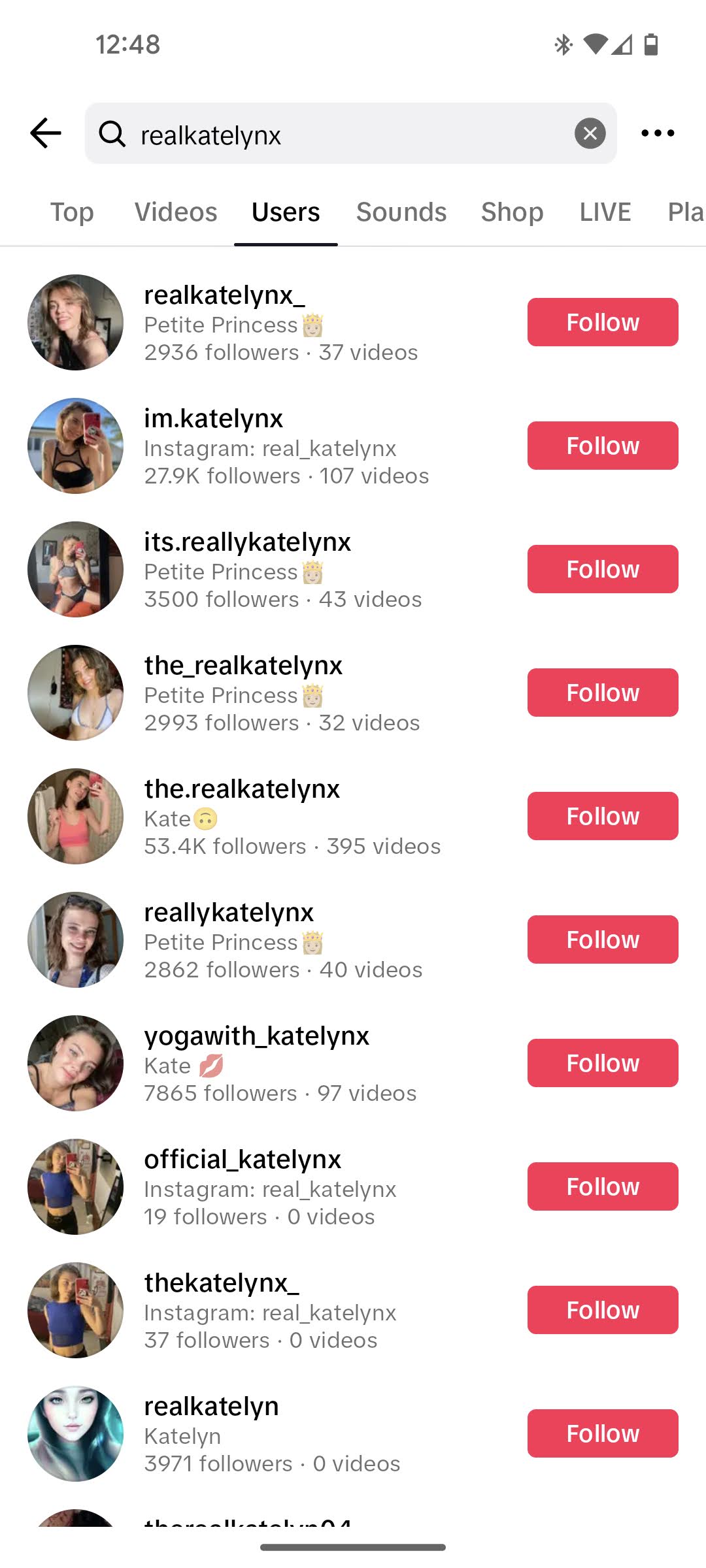Open the three-dot overflow menu
706x1568 pixels.
pos(658,133)
